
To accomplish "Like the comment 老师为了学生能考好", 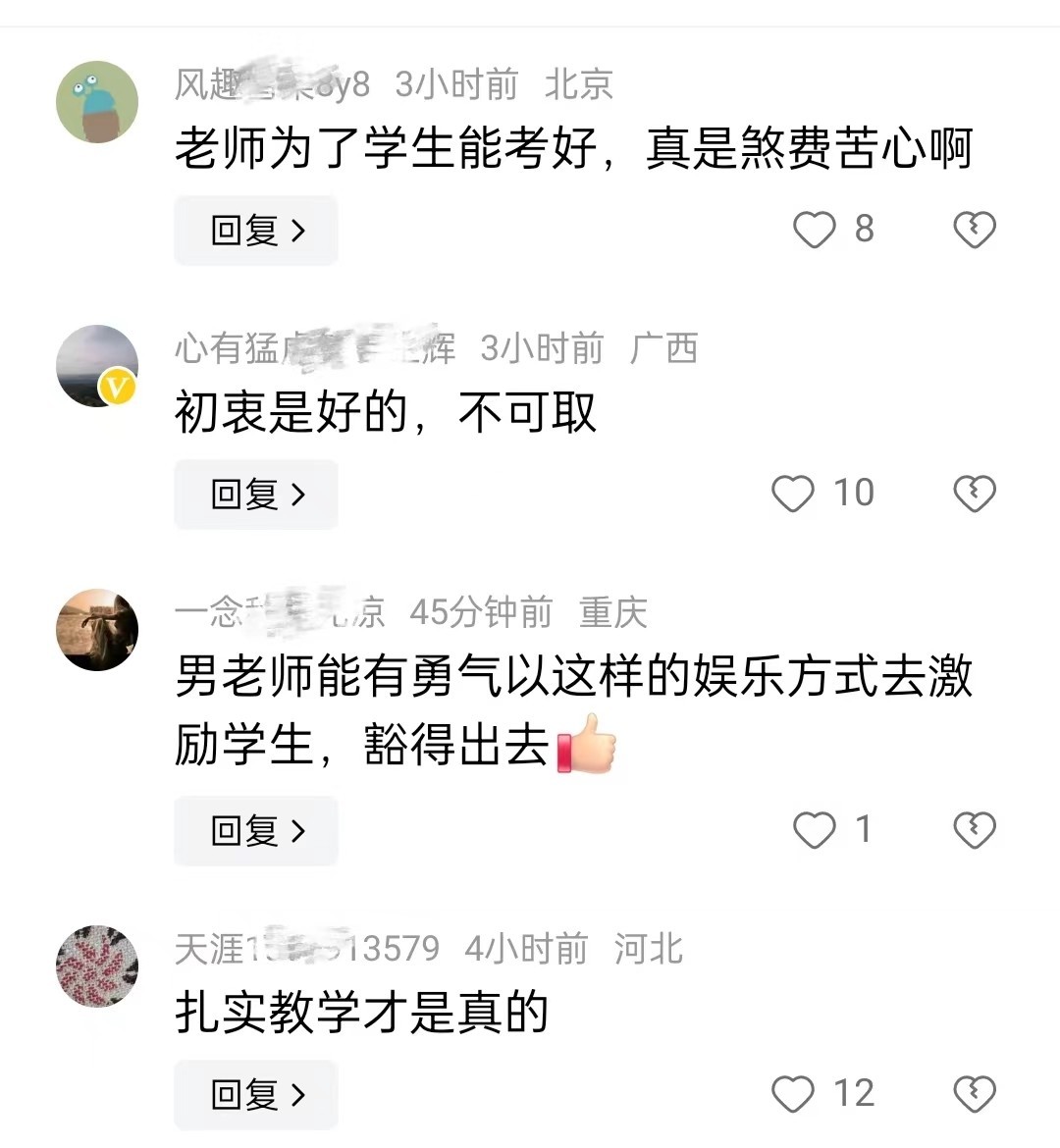I will tap(814, 230).
